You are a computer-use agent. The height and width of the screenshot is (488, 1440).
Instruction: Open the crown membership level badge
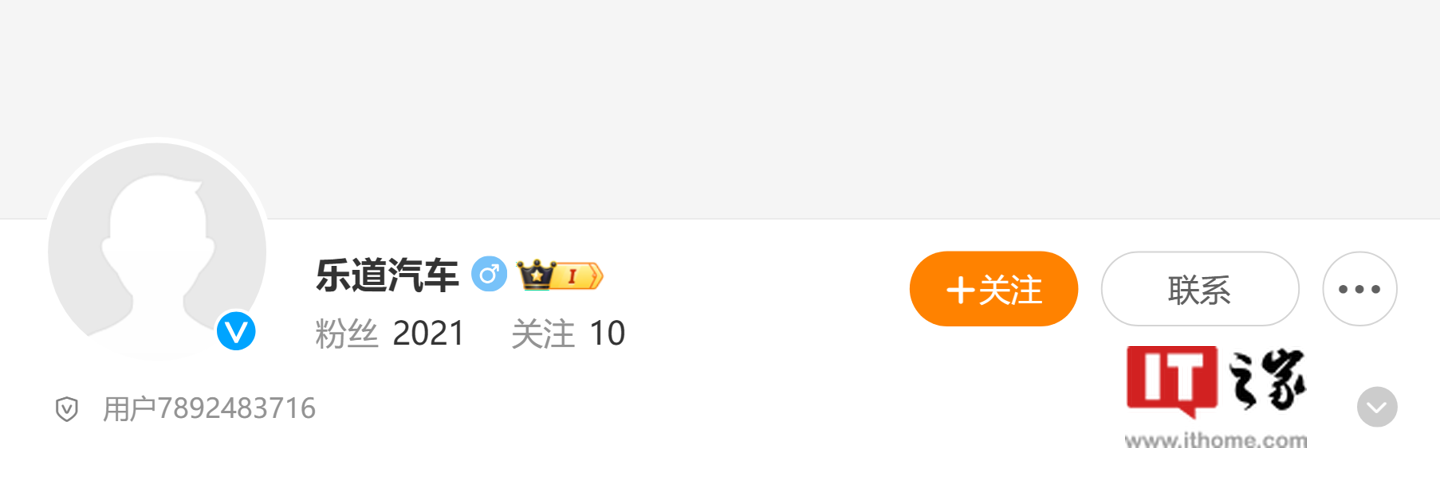click(x=560, y=275)
